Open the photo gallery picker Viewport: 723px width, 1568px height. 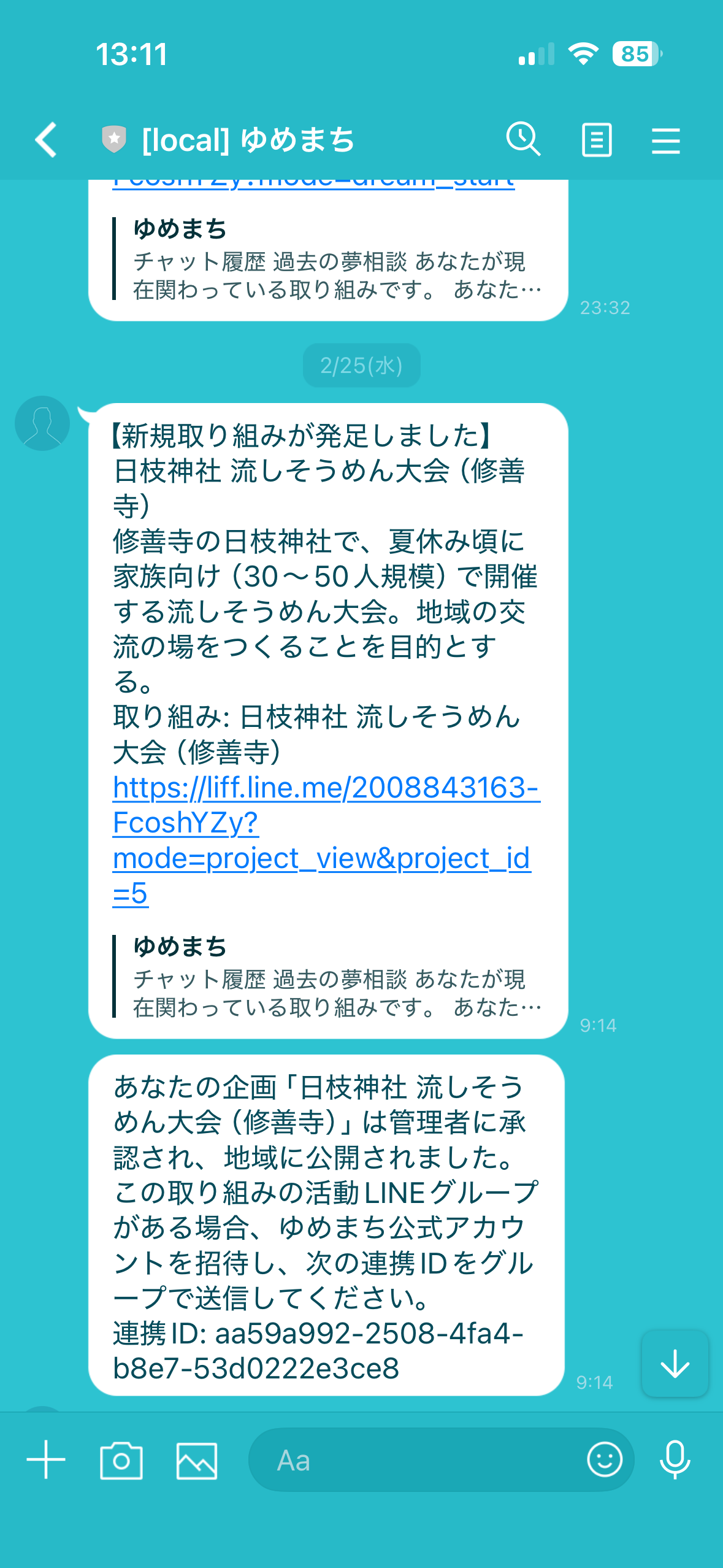(x=197, y=1461)
